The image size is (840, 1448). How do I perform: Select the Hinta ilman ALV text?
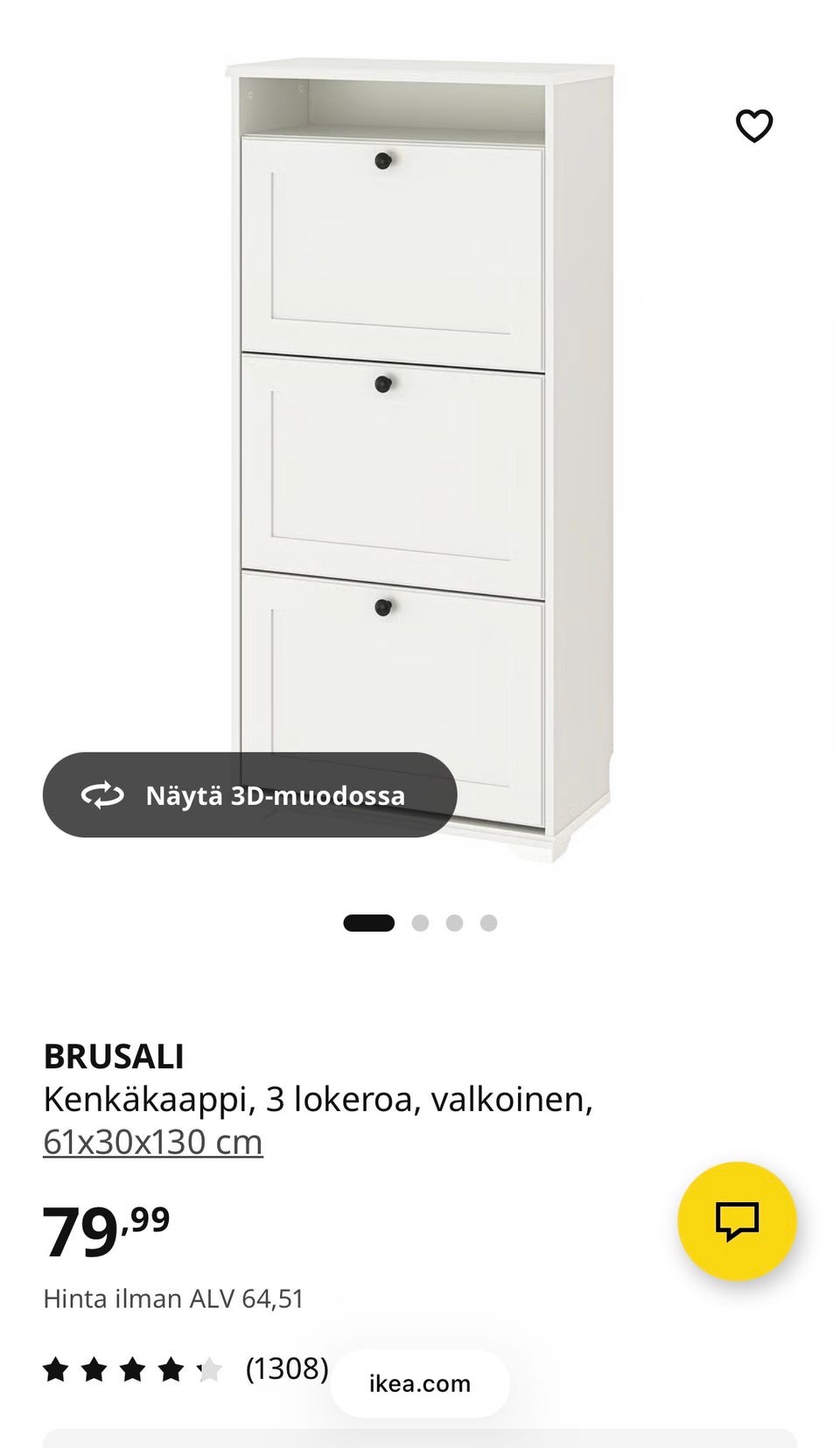(173, 1298)
